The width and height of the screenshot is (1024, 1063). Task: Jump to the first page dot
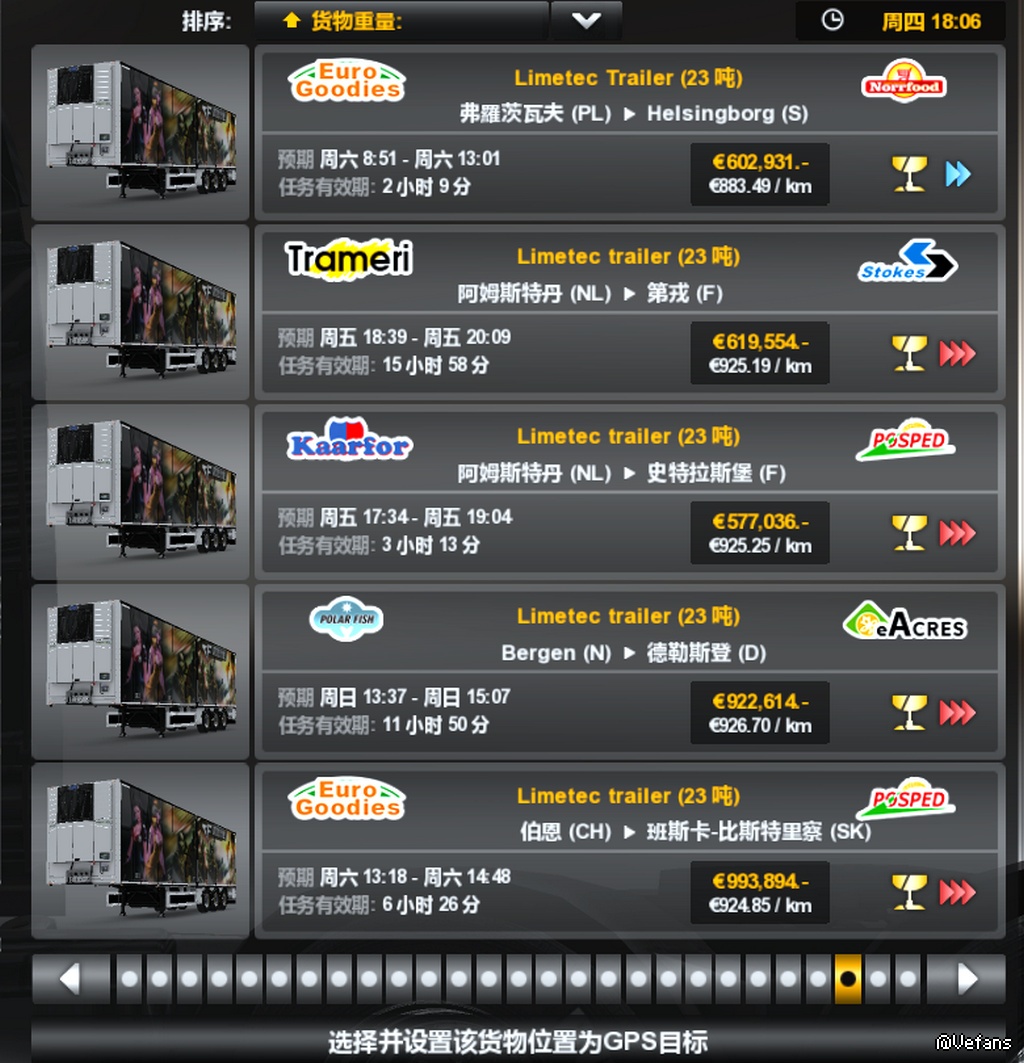point(129,978)
